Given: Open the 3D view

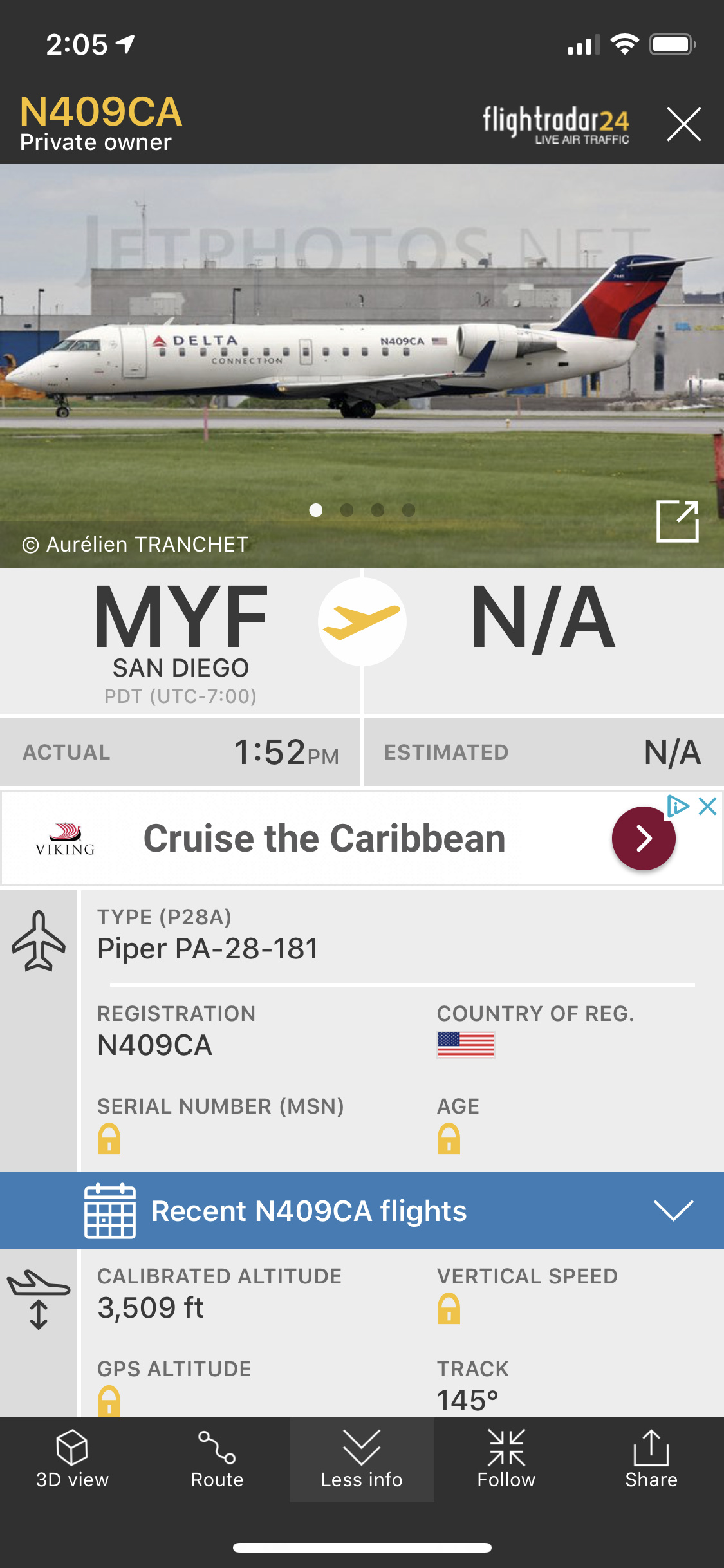Looking at the screenshot, I should pyautogui.click(x=72, y=1460).
